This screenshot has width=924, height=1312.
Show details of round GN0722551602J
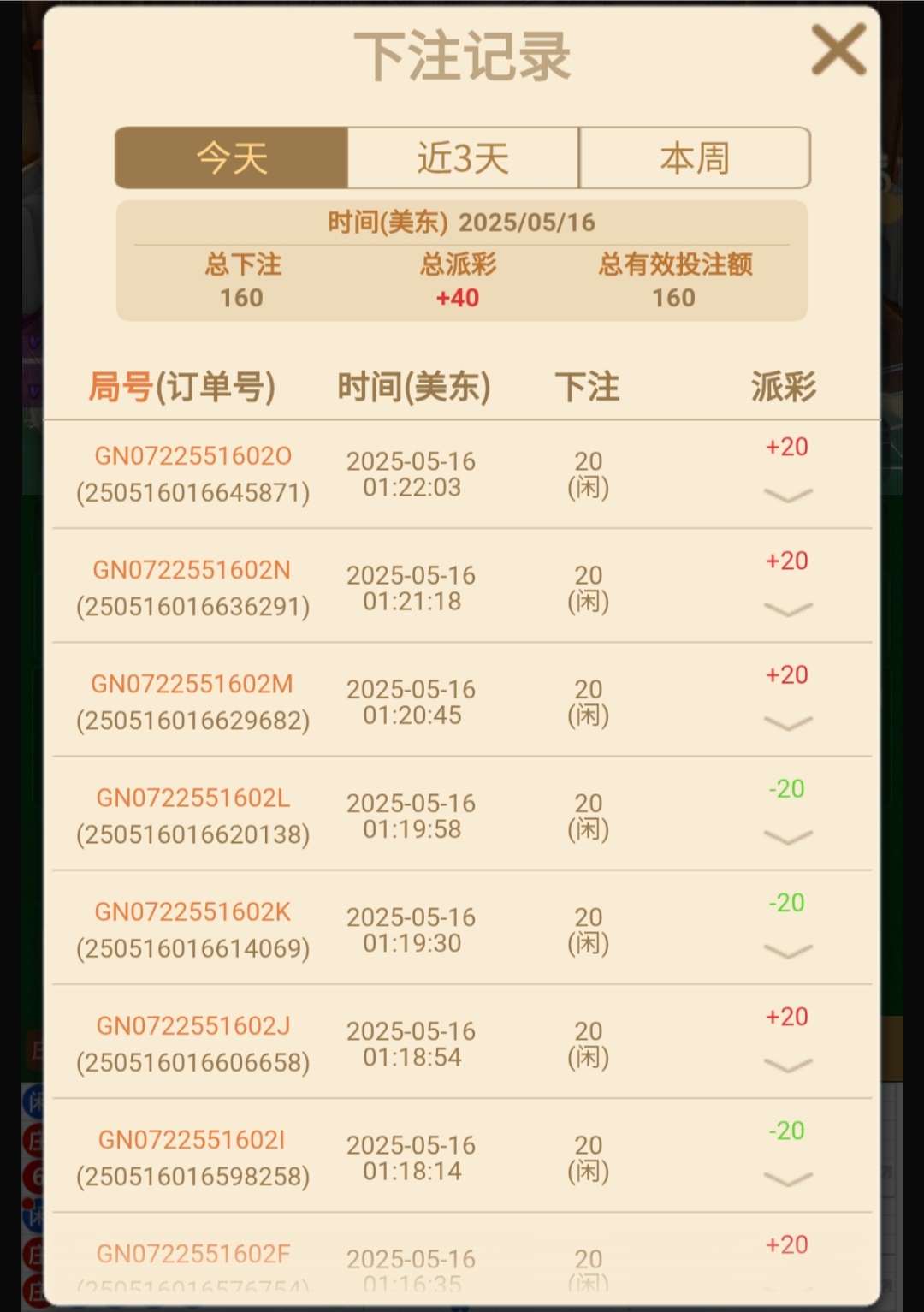click(x=787, y=1065)
